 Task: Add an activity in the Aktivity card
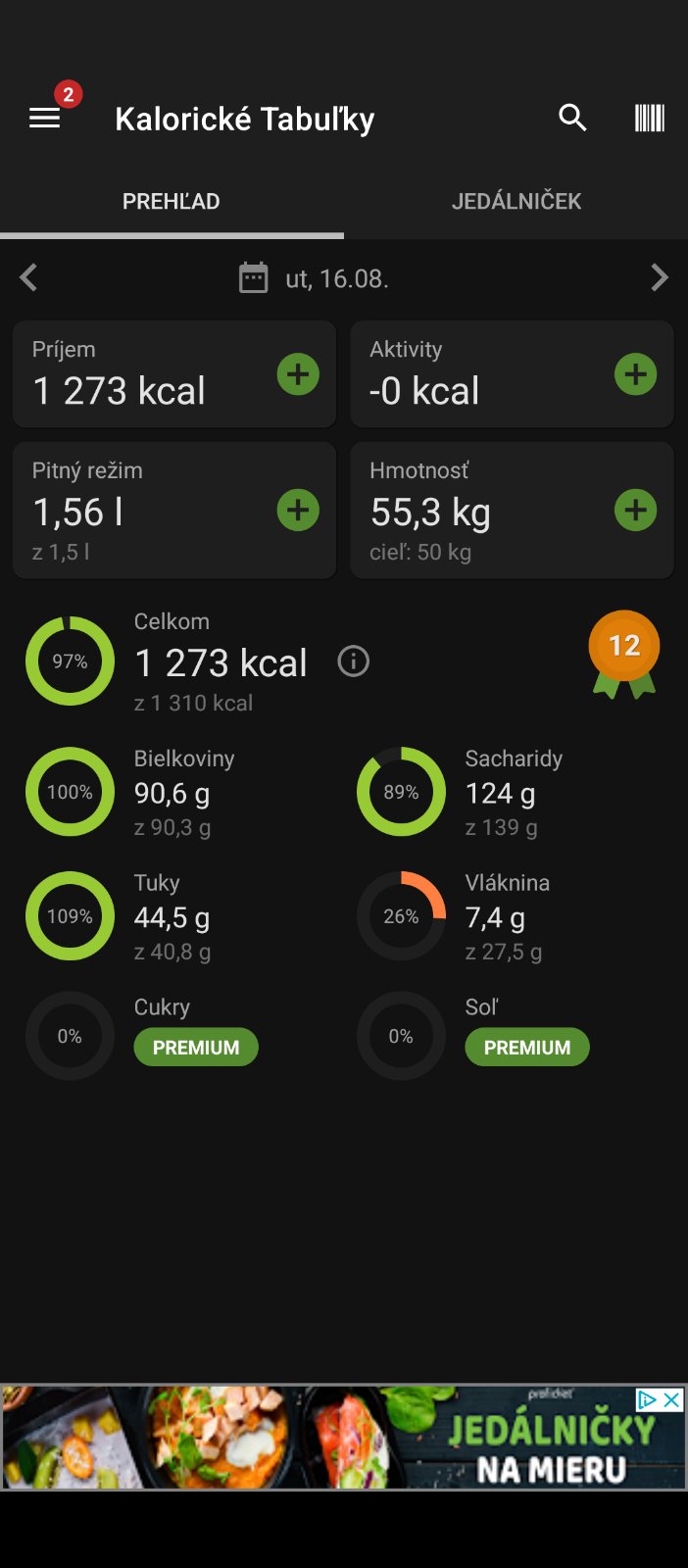click(635, 374)
